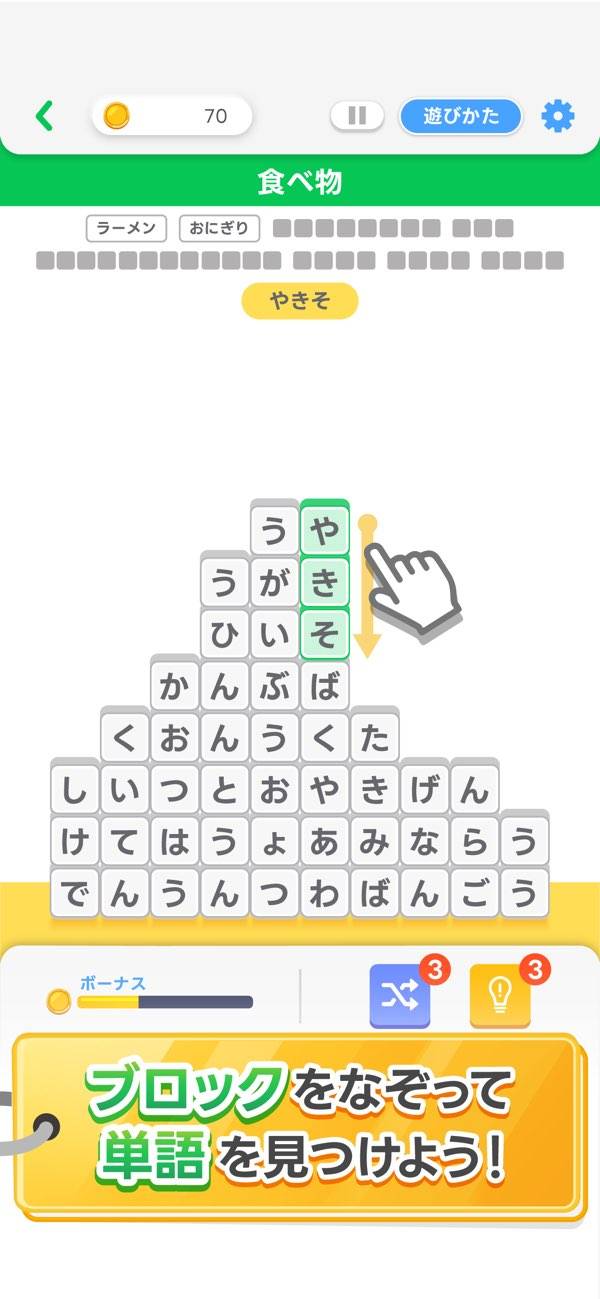This screenshot has width=600, height=1299.
Task: Use the lightbulb hint
Action: click(x=499, y=995)
